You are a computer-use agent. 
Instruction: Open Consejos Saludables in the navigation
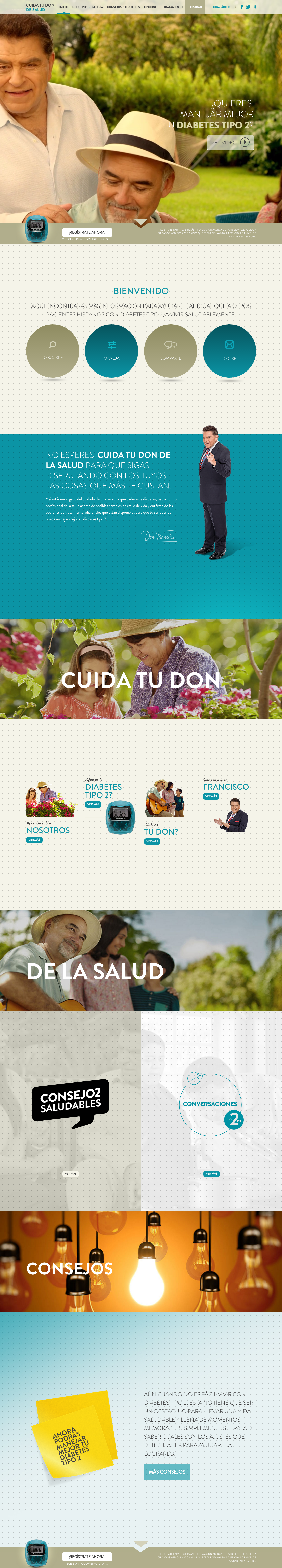123,7
